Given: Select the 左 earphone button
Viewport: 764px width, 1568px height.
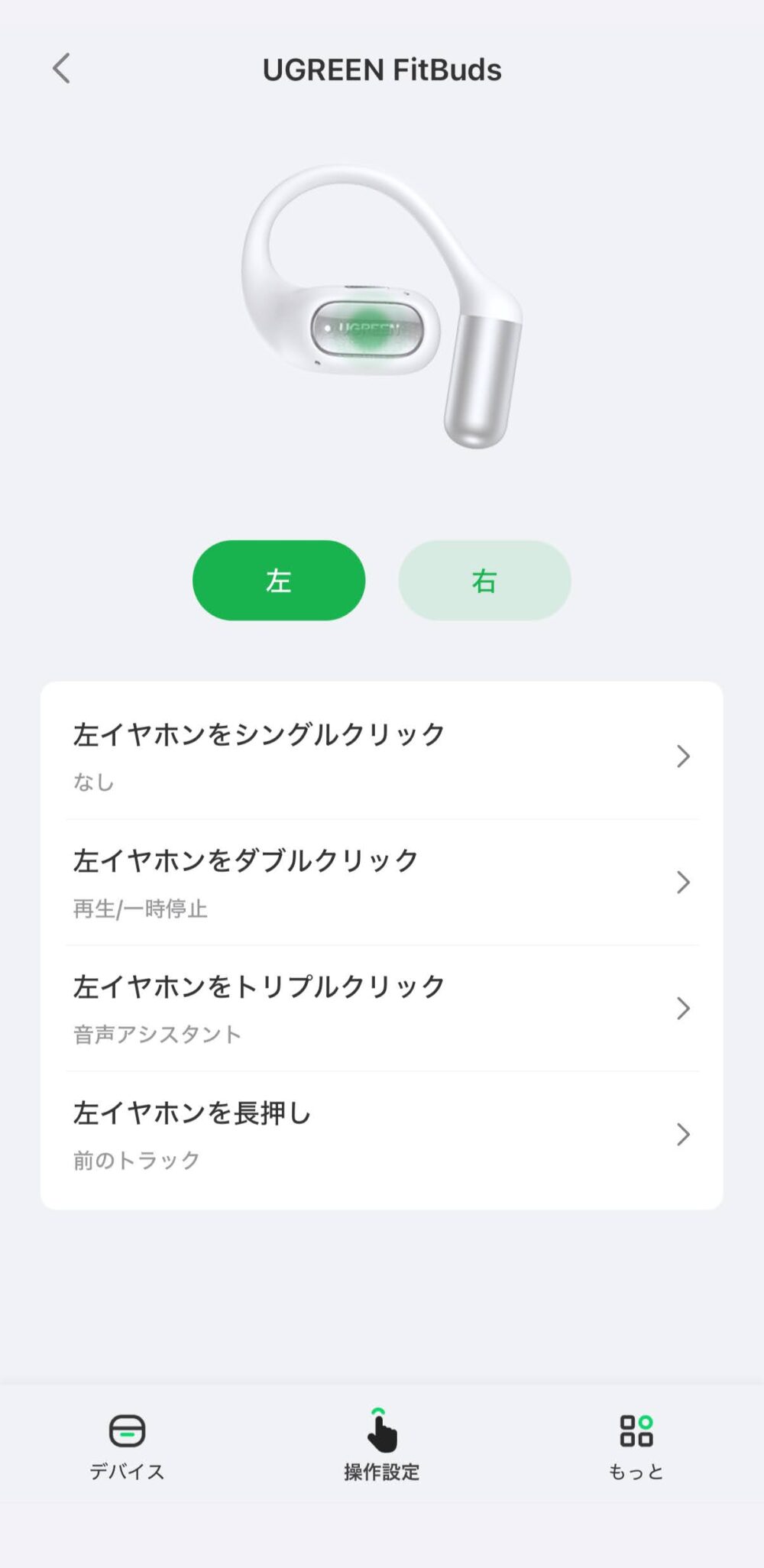Looking at the screenshot, I should coord(279,581).
